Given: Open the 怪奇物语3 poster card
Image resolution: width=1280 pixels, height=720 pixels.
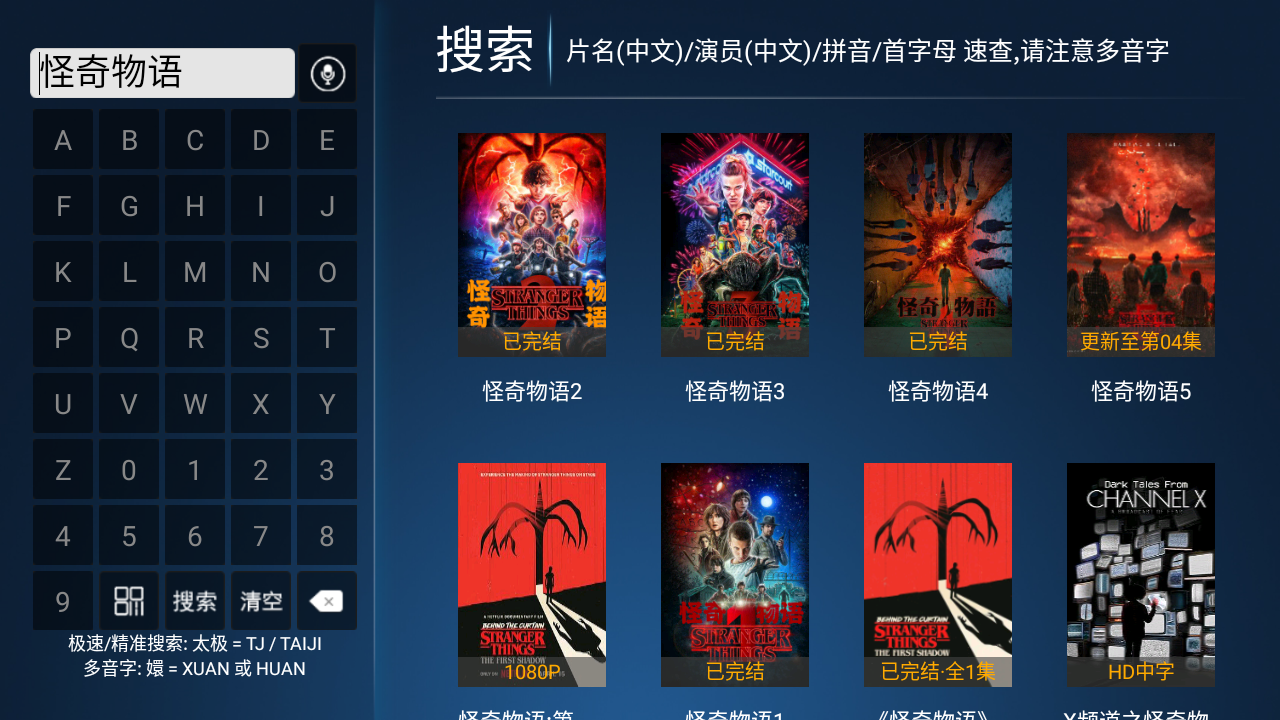Looking at the screenshot, I should [x=735, y=245].
